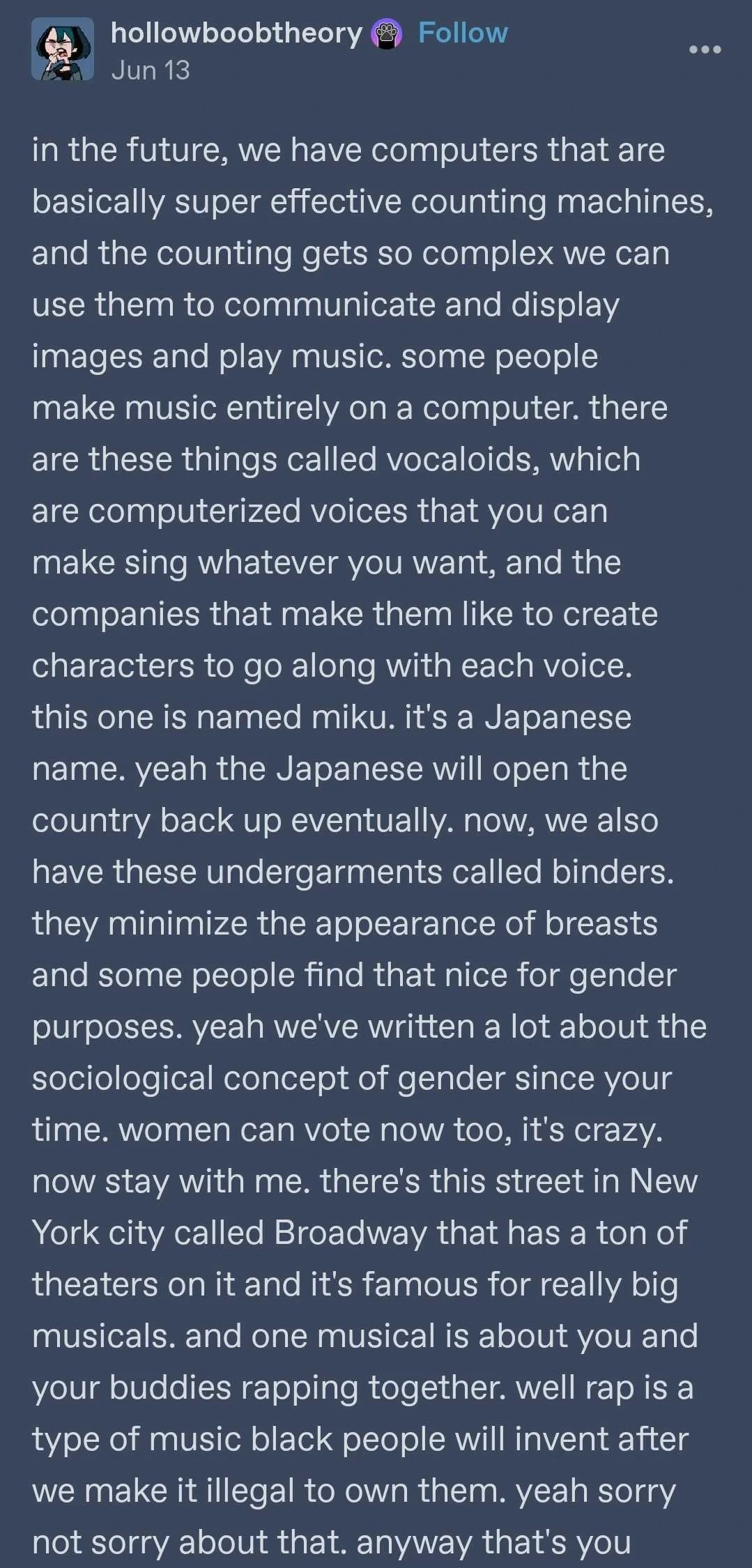Viewport: 752px width, 1568px height.
Task: Follow the hollowboobtheory blog
Action: pyautogui.click(x=463, y=33)
